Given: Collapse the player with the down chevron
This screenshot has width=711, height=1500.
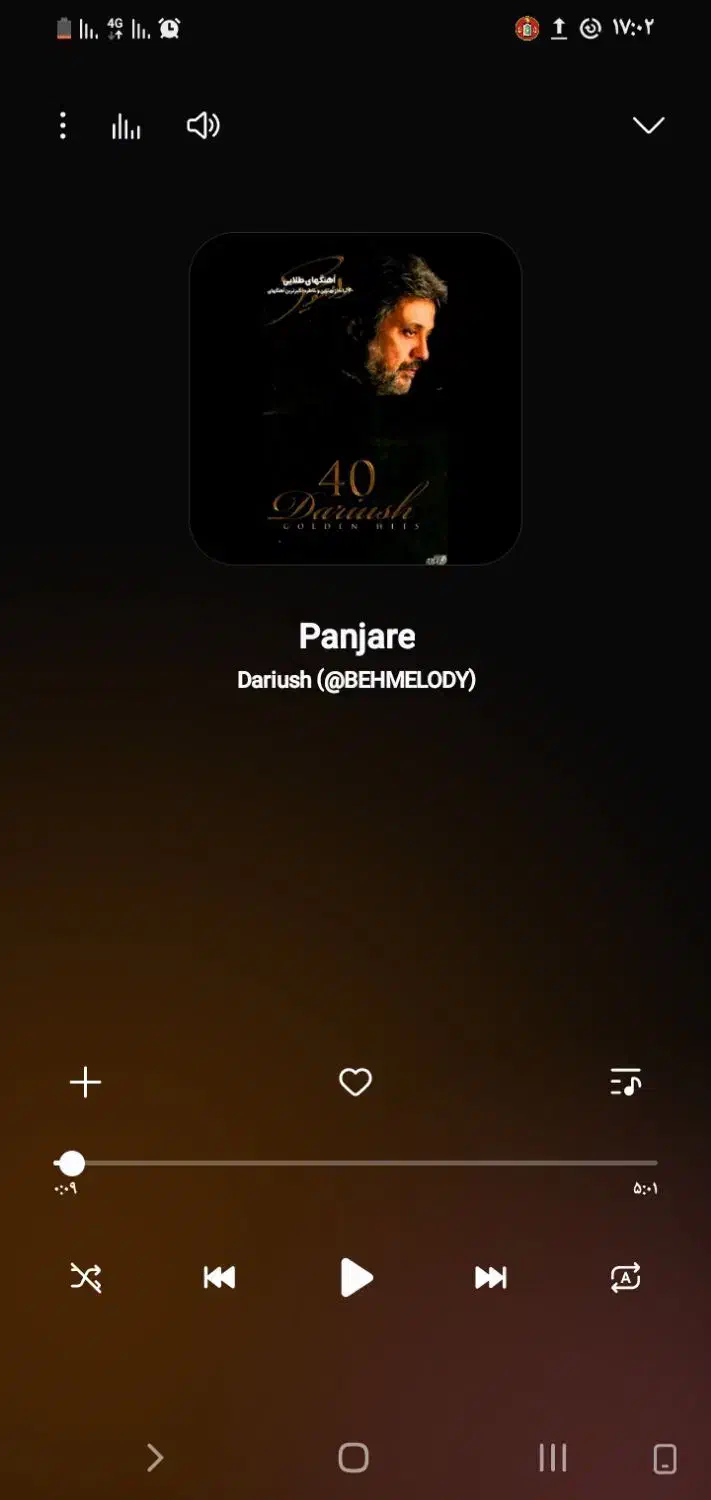Looking at the screenshot, I should click(x=648, y=125).
